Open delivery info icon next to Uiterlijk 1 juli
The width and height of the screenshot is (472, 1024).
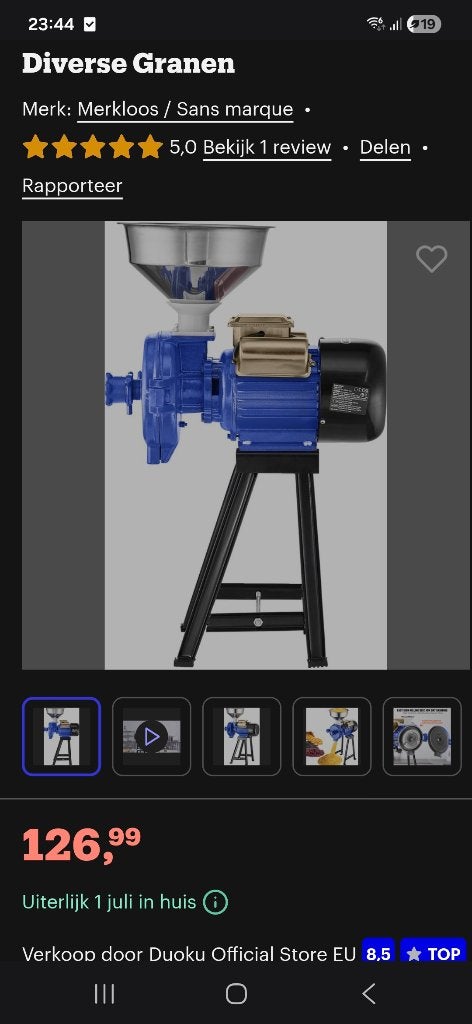click(215, 903)
